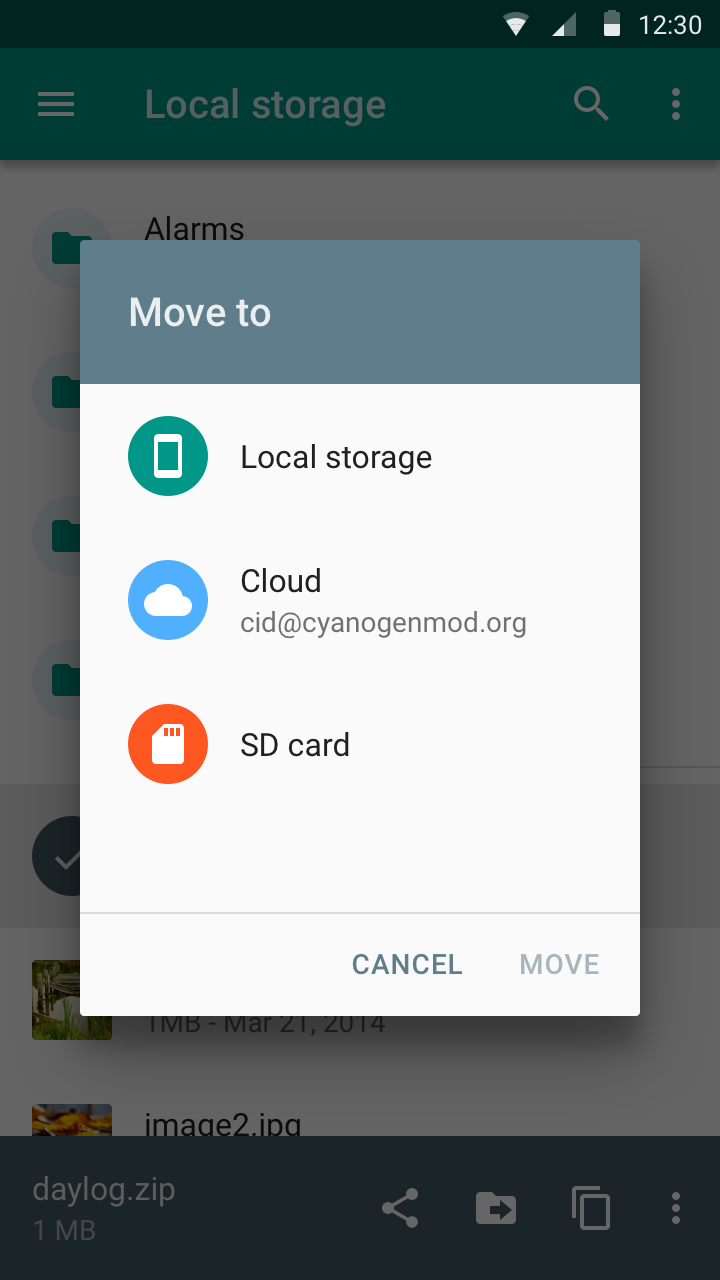Cancel the Move to dialog
The width and height of the screenshot is (720, 1280).
(x=407, y=964)
